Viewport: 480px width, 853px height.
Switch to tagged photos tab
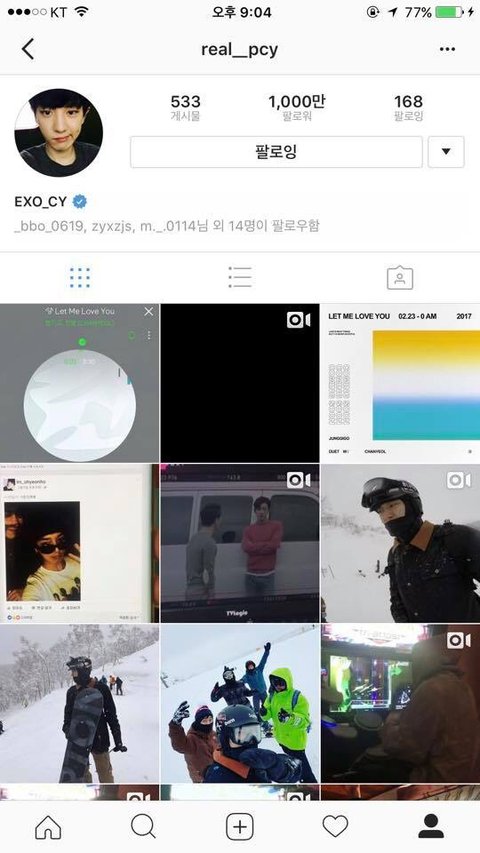point(400,277)
